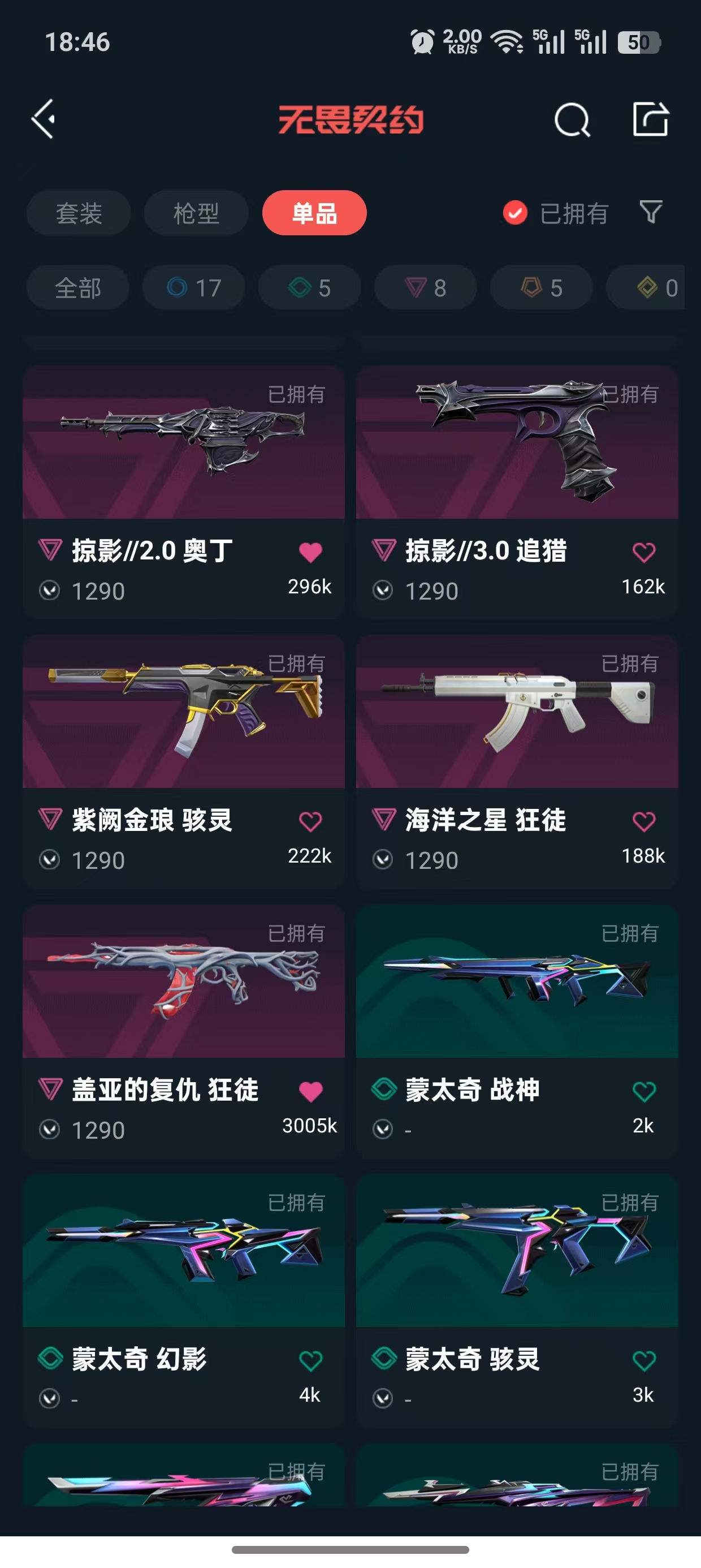This screenshot has height=1568, width=701.
Task: Switch to the 套装 tab
Action: [x=79, y=213]
